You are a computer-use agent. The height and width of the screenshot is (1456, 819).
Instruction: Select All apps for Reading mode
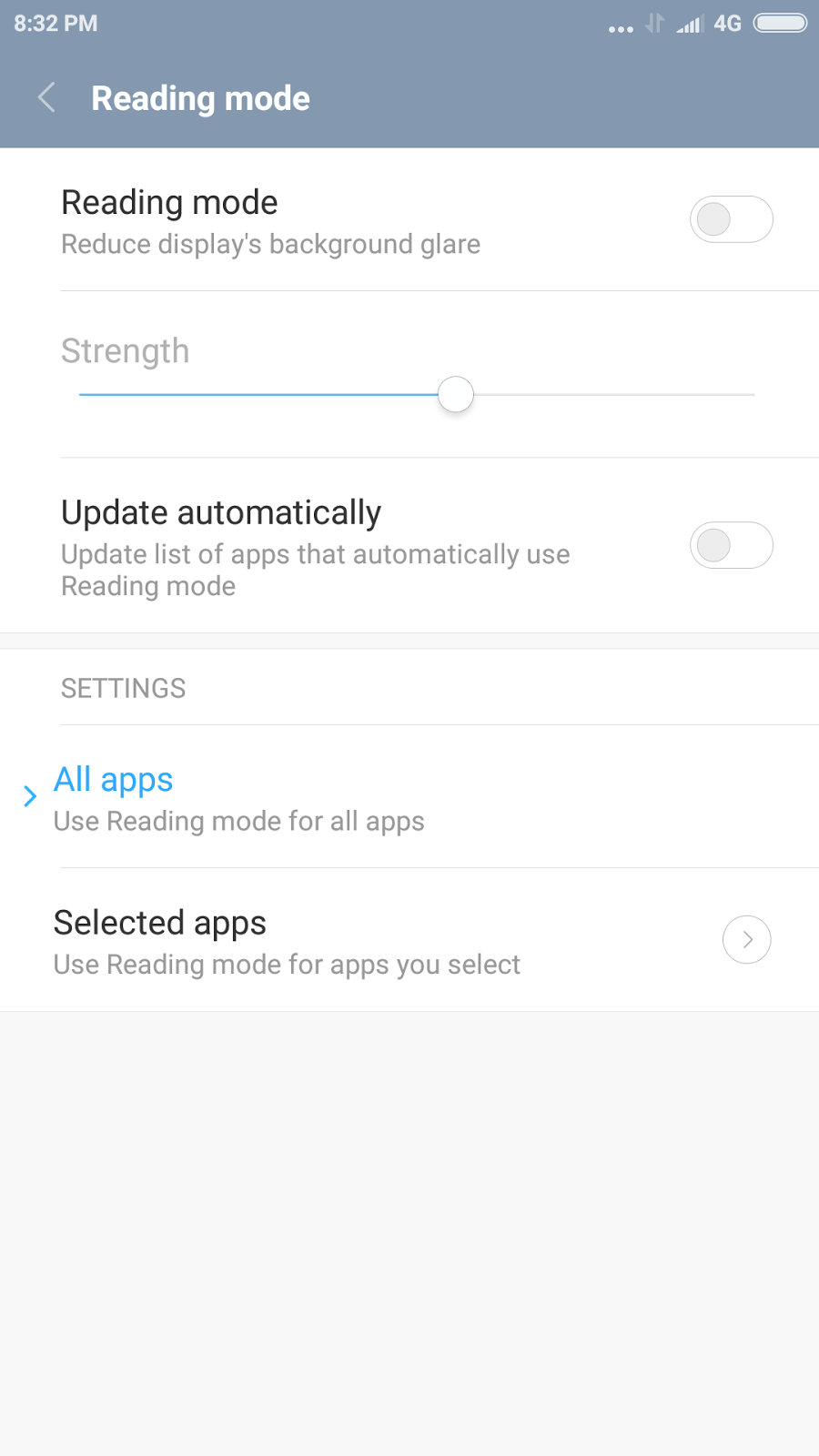point(238,798)
